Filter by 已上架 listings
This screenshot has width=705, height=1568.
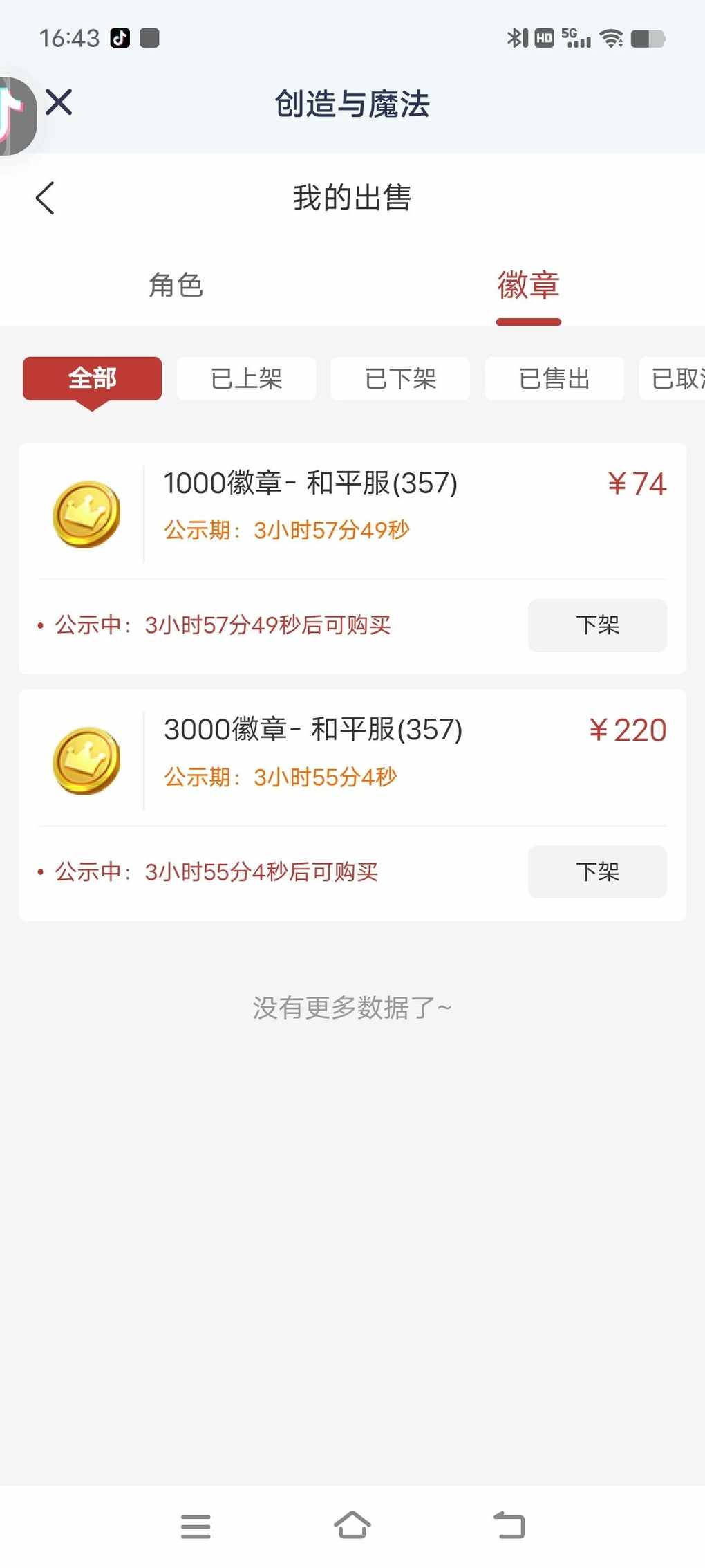coord(246,378)
